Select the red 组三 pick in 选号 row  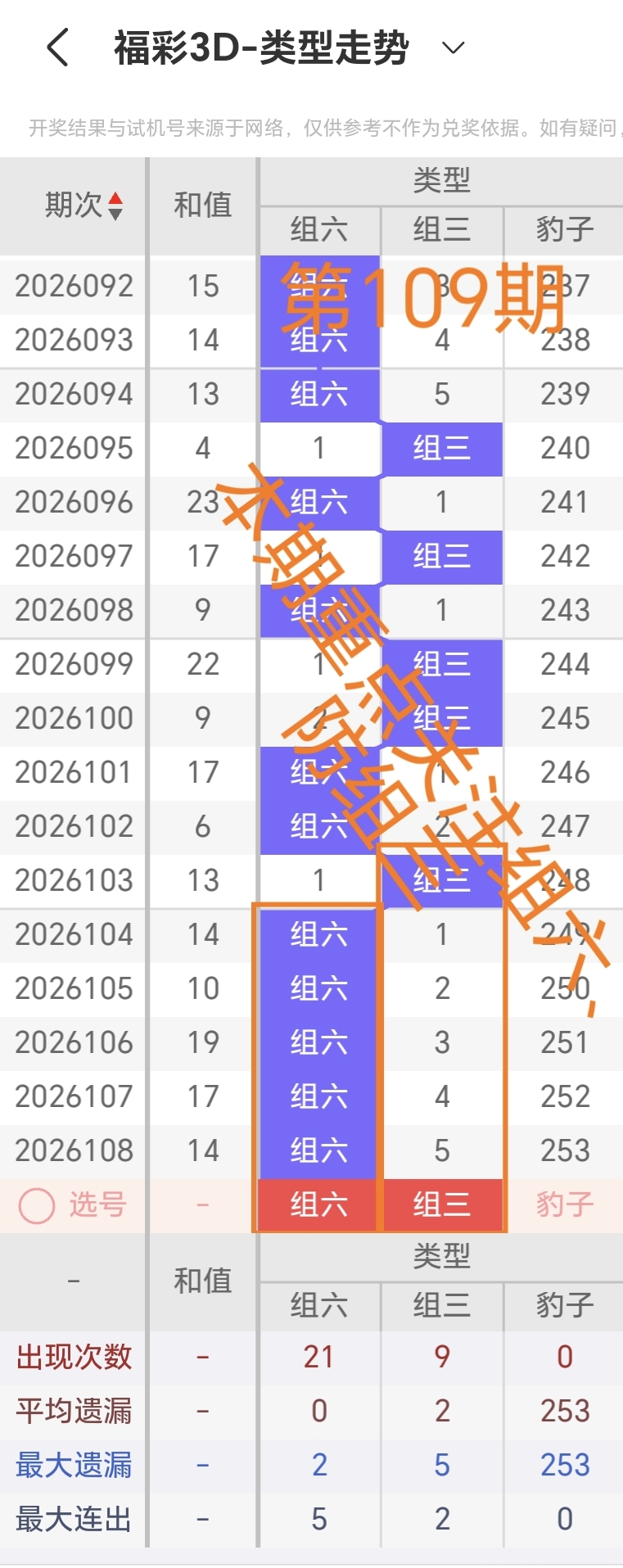442,1205
